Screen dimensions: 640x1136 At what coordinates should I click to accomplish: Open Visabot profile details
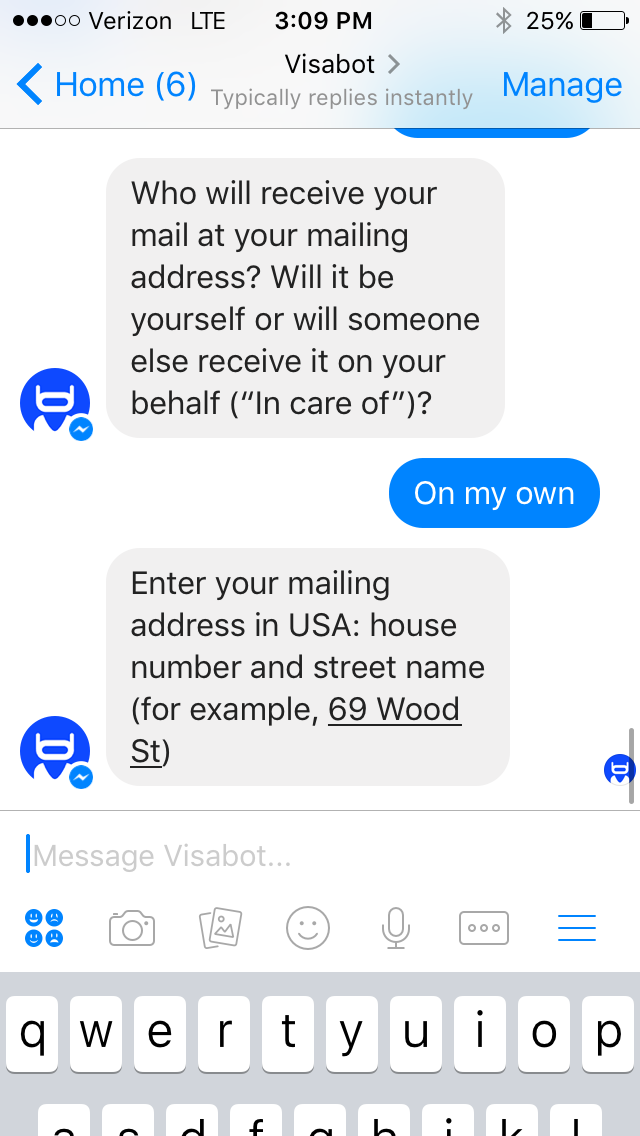(x=342, y=65)
